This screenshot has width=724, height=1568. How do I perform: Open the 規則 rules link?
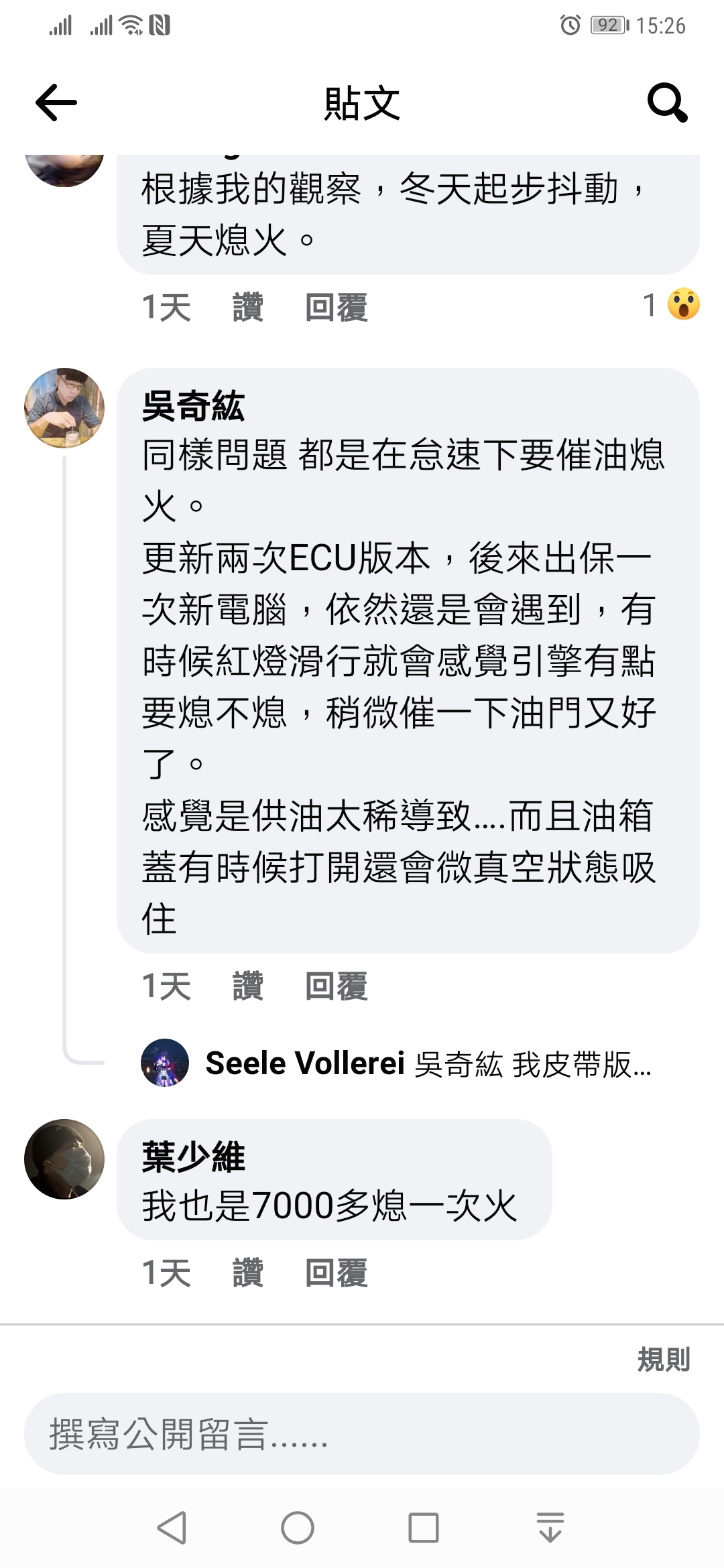[x=663, y=1359]
